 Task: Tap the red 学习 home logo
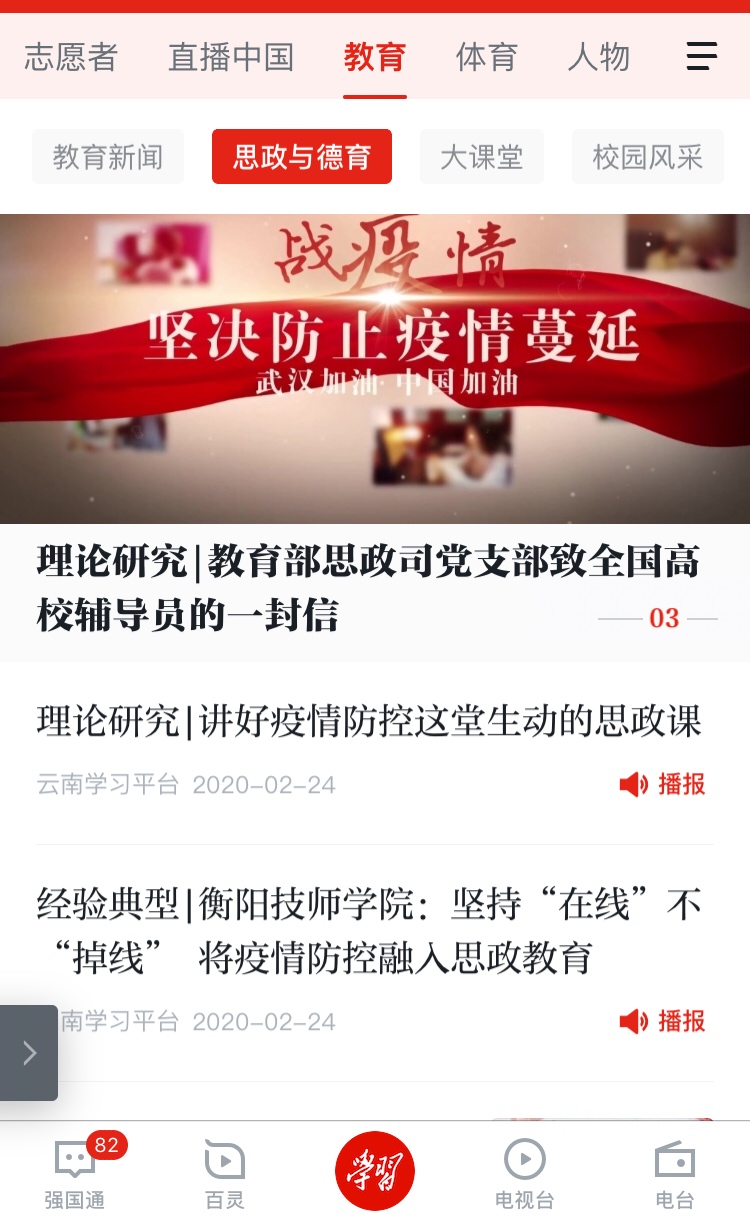(375, 1170)
